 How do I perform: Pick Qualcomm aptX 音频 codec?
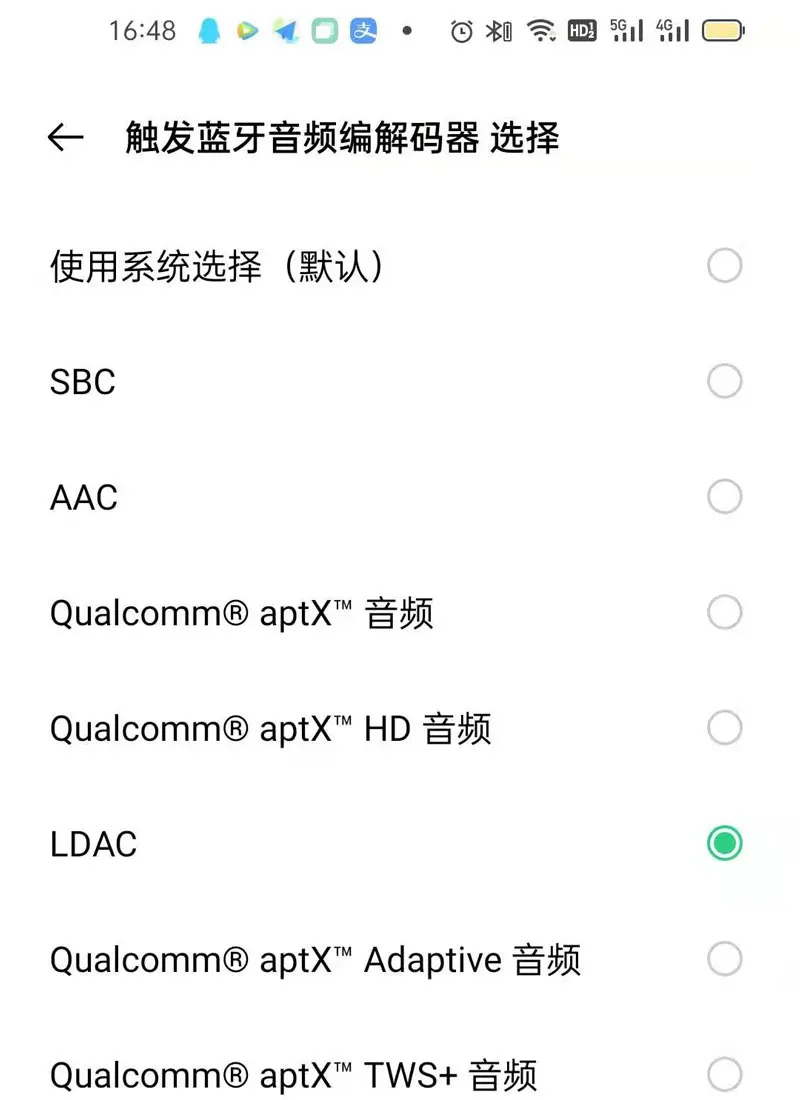pyautogui.click(x=724, y=612)
